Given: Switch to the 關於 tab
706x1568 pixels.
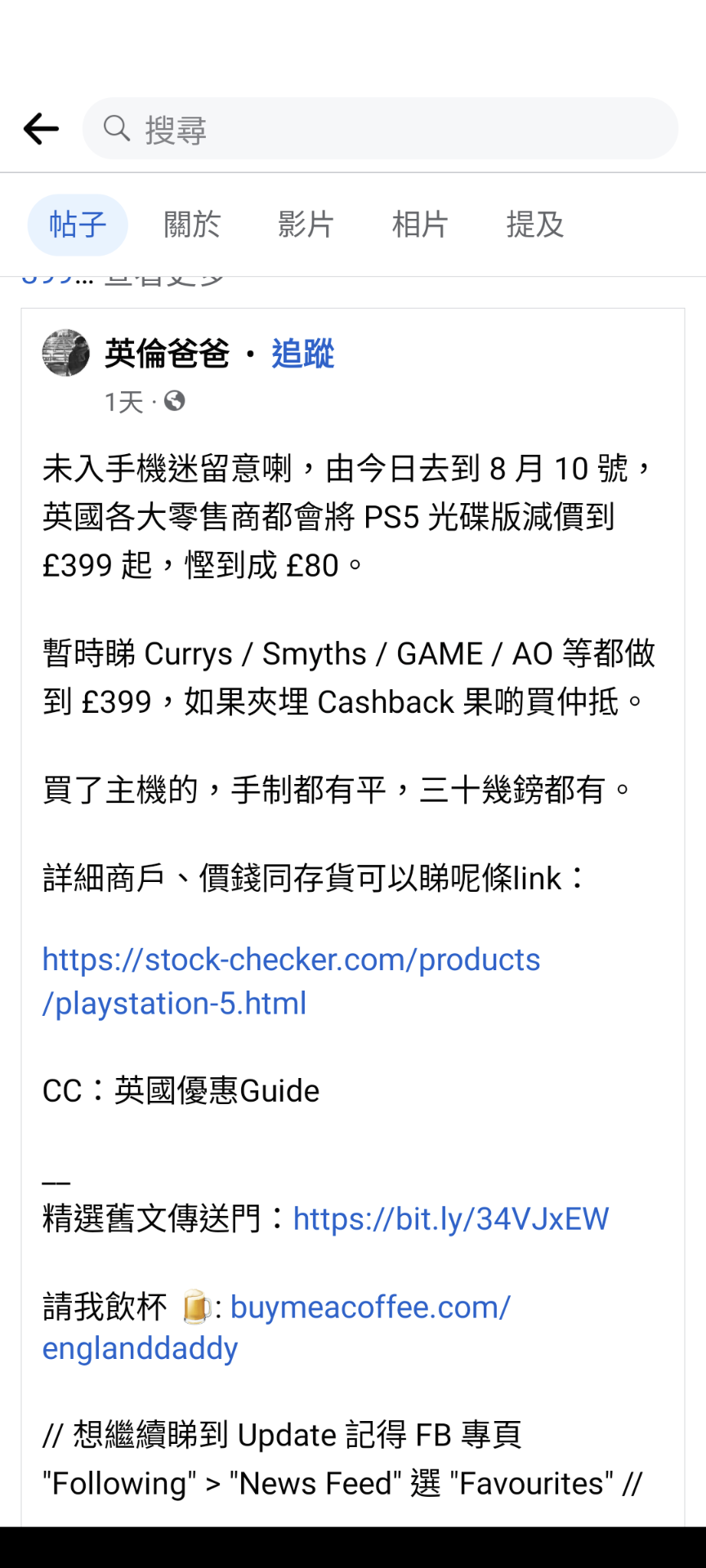Looking at the screenshot, I should tap(192, 225).
